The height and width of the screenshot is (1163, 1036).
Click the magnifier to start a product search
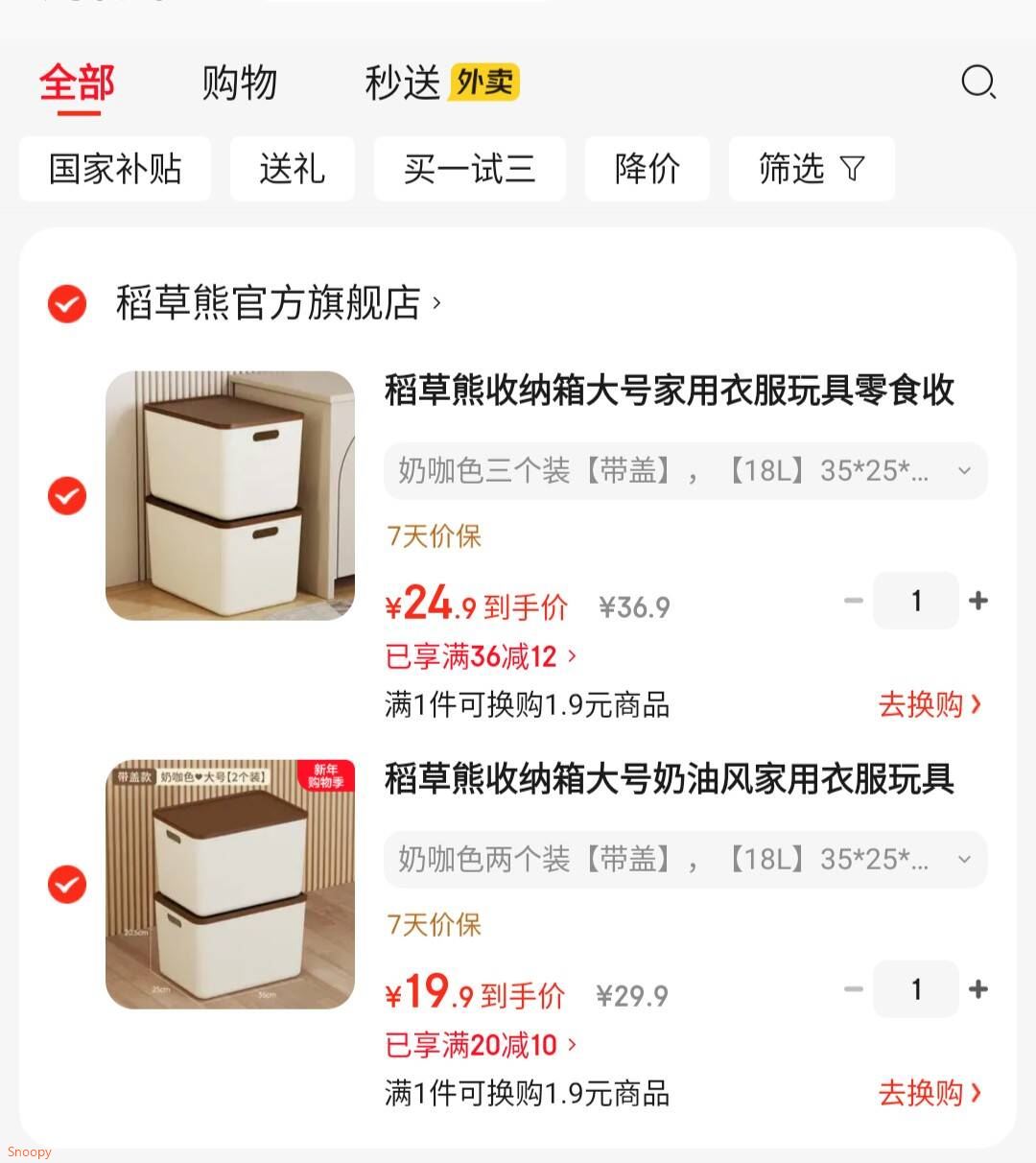979,83
